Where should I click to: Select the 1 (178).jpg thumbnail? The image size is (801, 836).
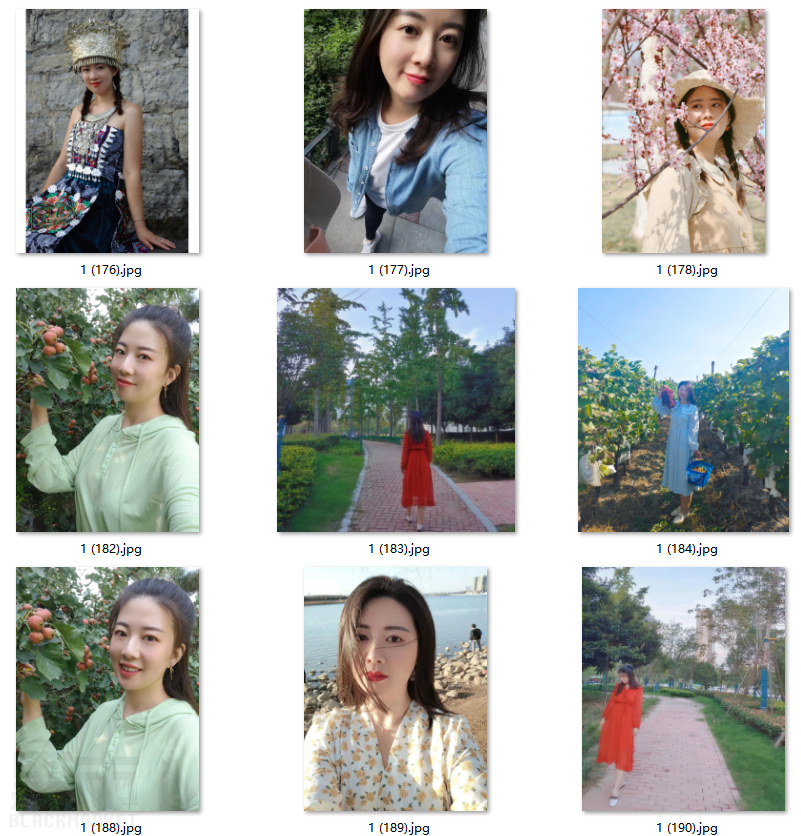pyautogui.click(x=684, y=131)
